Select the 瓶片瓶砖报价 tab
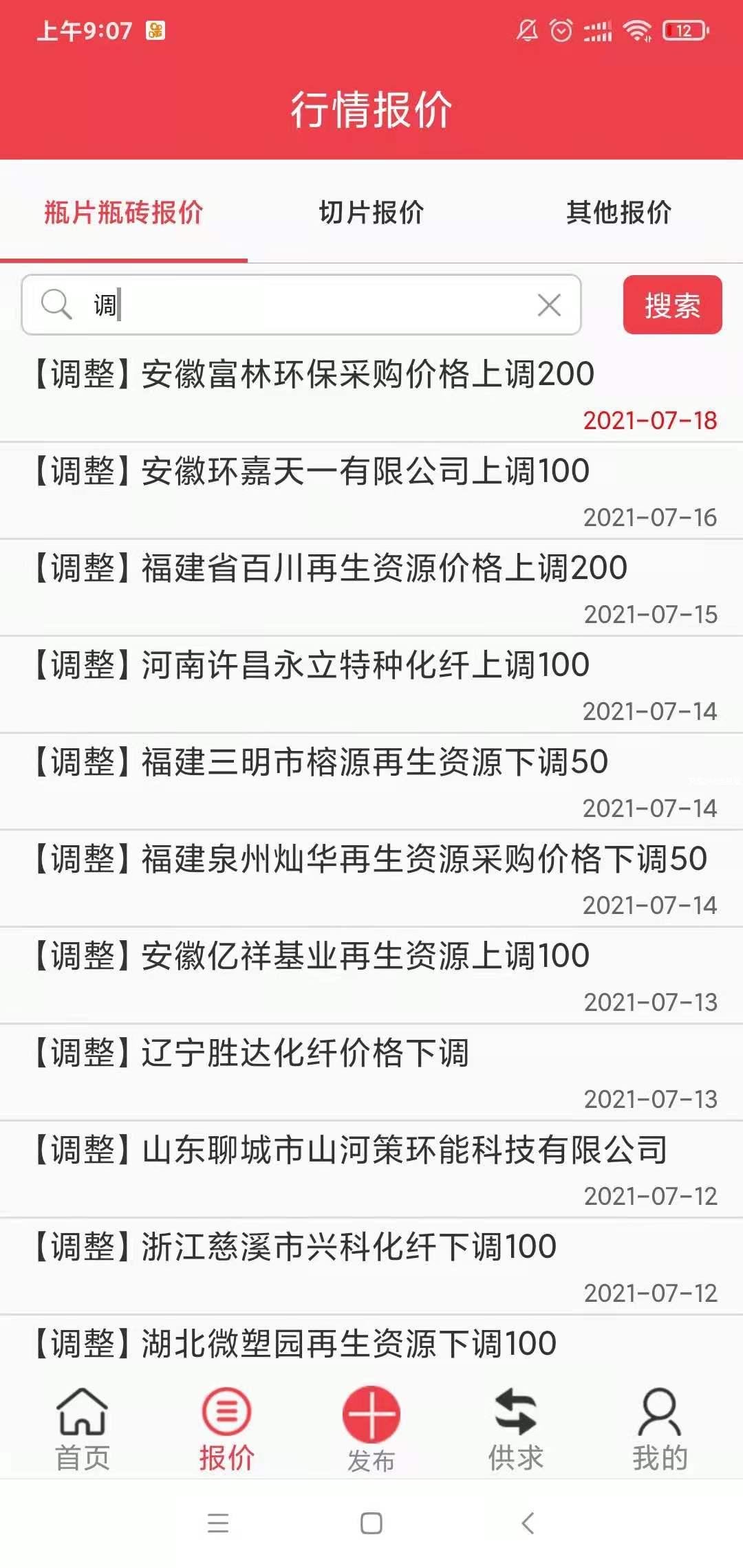The image size is (743, 1568). (x=124, y=212)
